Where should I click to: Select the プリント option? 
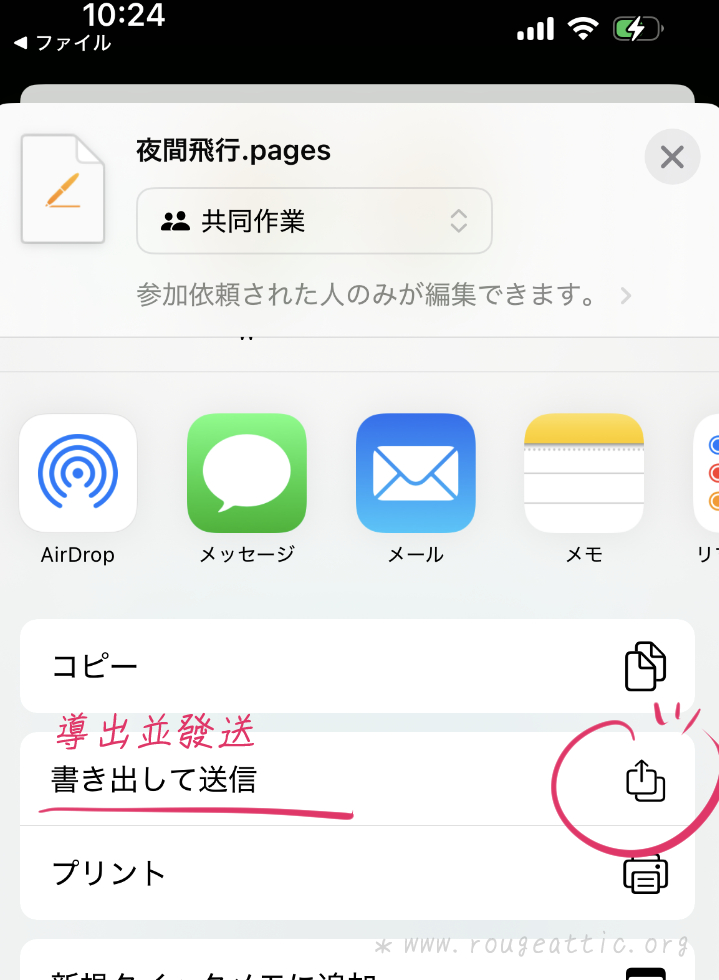click(x=357, y=873)
